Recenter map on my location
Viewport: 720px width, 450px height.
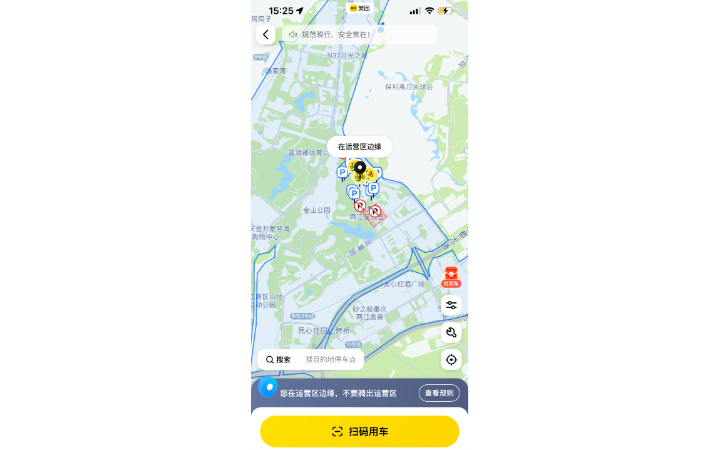click(x=451, y=359)
